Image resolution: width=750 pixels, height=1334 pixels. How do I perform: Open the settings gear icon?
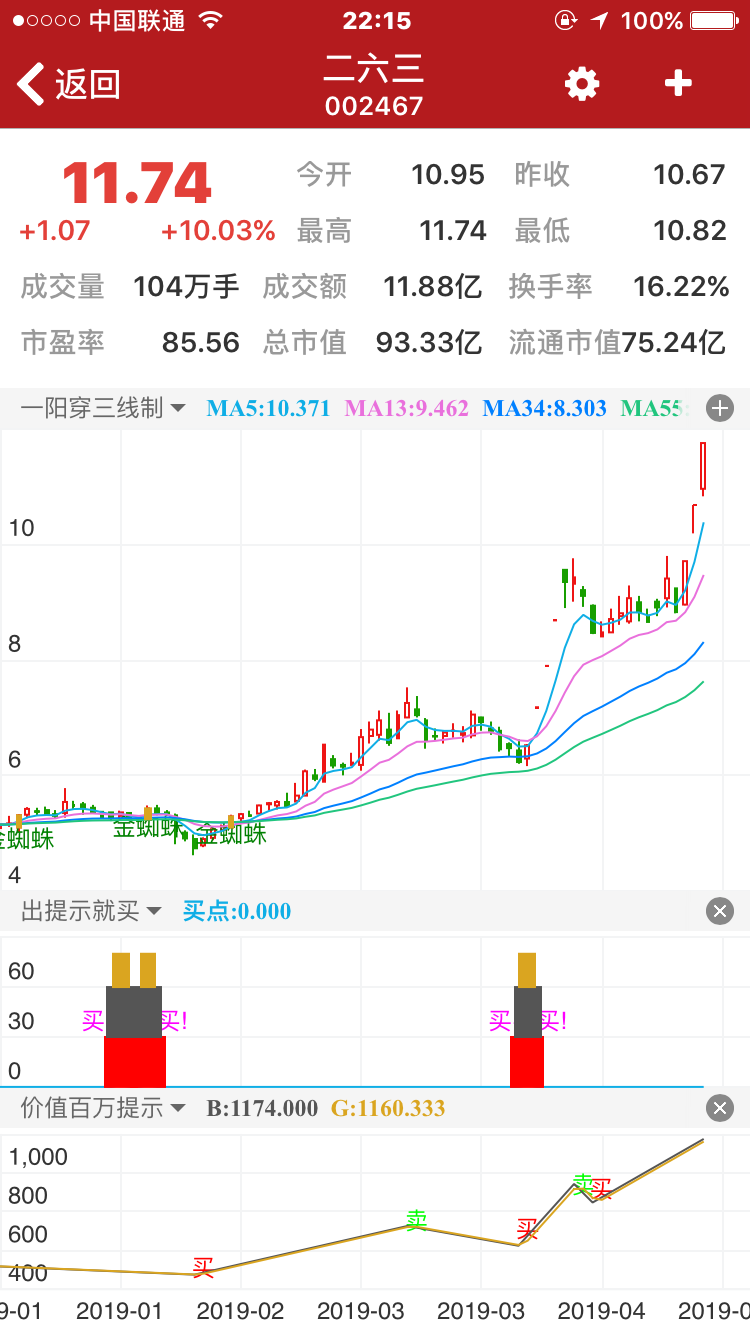click(582, 84)
